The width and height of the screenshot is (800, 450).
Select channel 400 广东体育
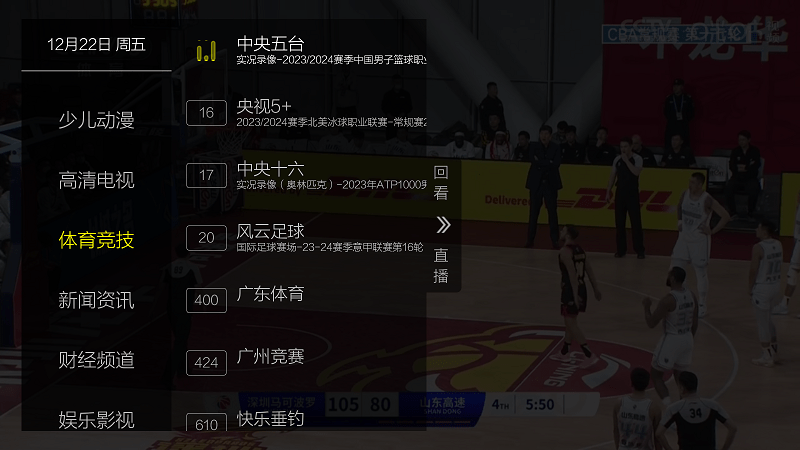pyautogui.click(x=300, y=296)
